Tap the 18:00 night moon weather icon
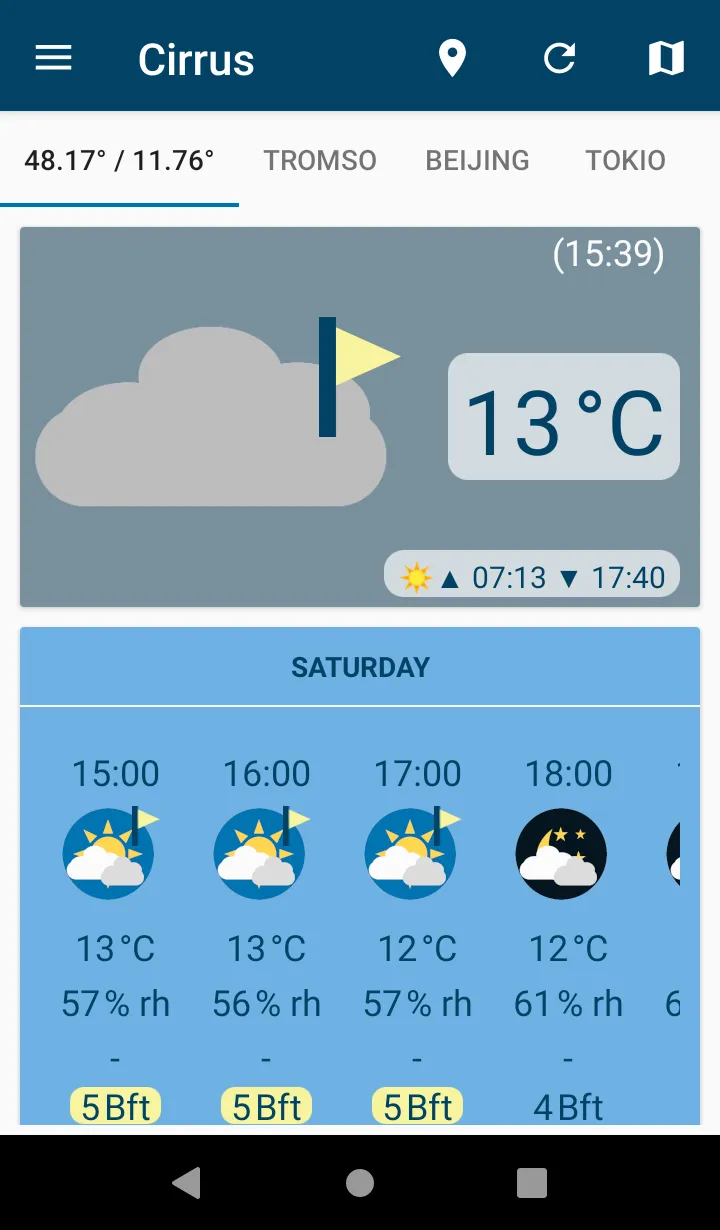720x1230 pixels. coord(562,853)
